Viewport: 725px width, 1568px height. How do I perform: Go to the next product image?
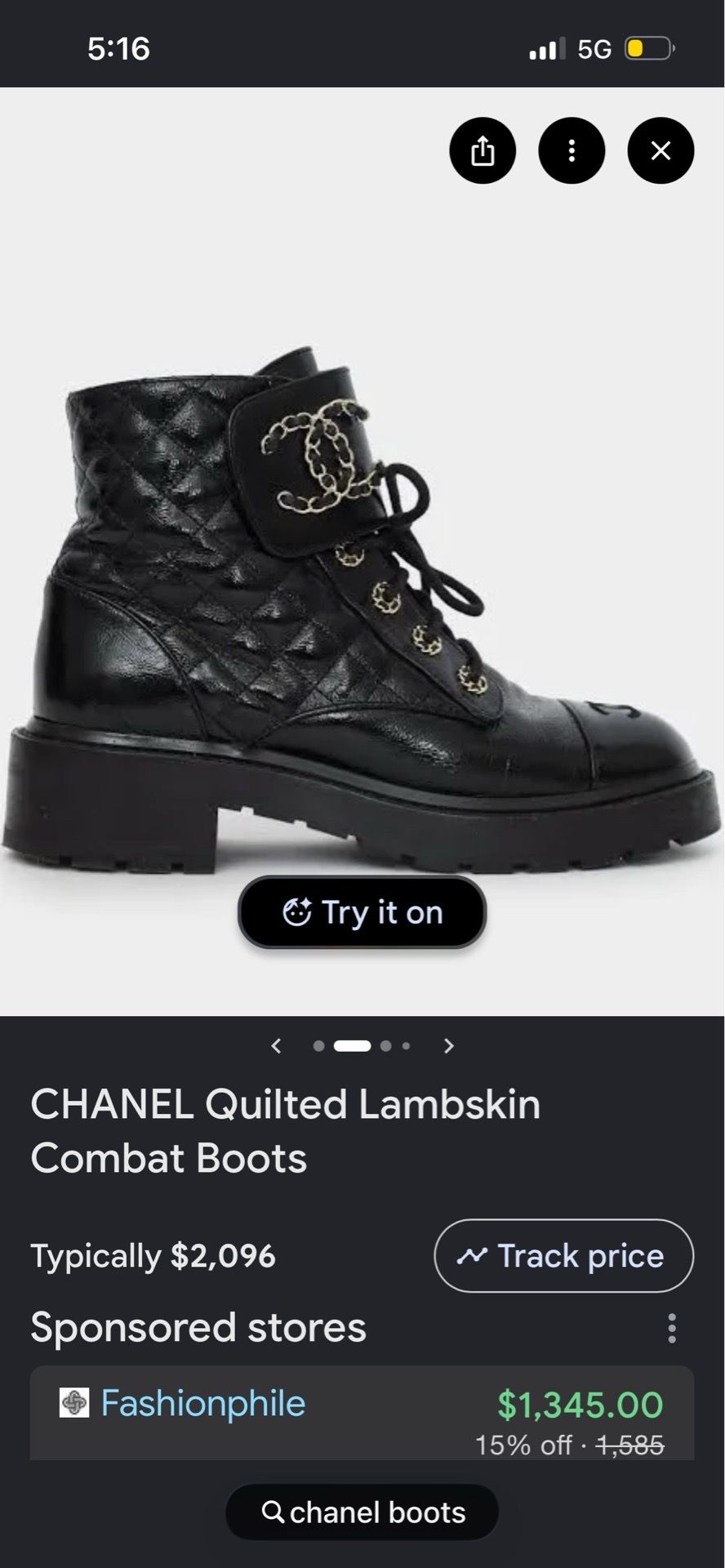point(448,1045)
